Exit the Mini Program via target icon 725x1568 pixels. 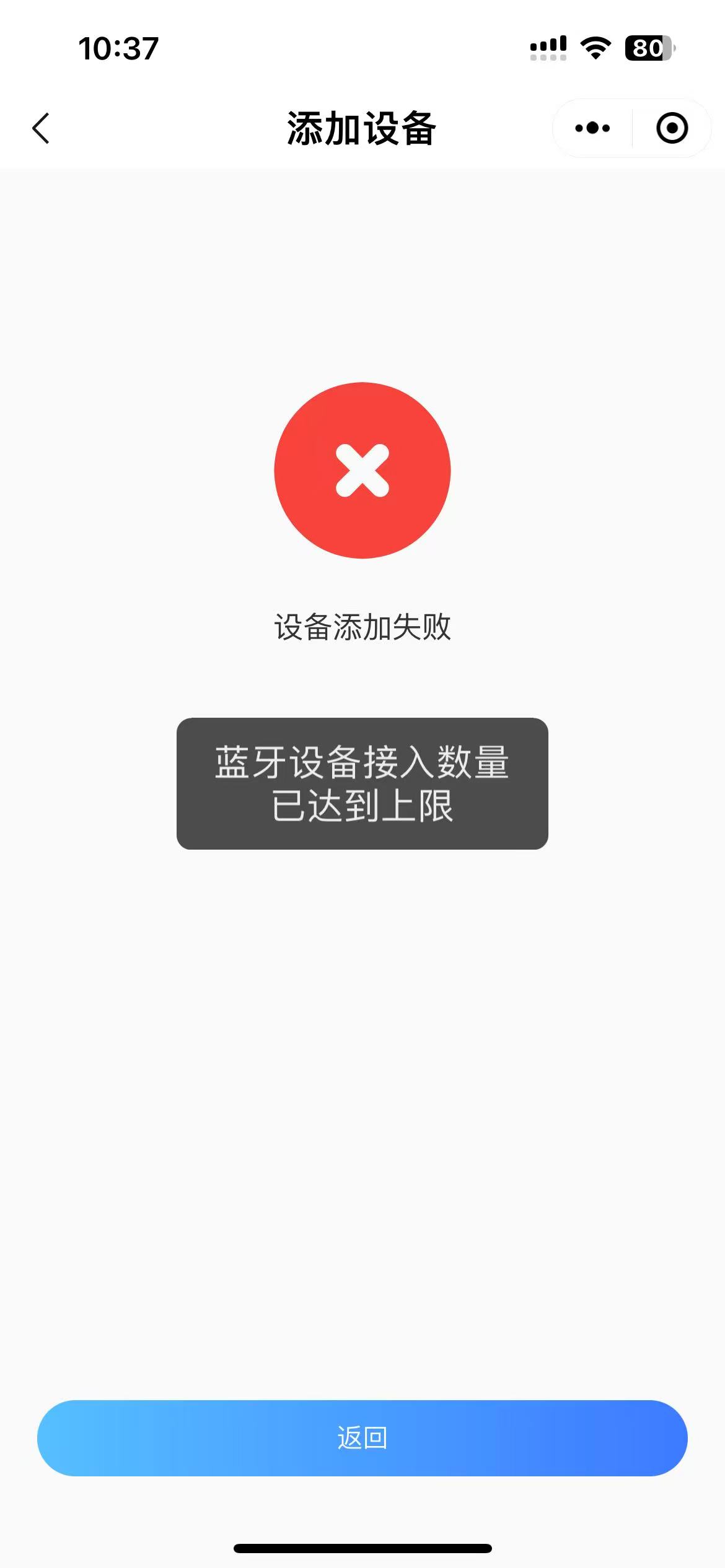click(672, 128)
